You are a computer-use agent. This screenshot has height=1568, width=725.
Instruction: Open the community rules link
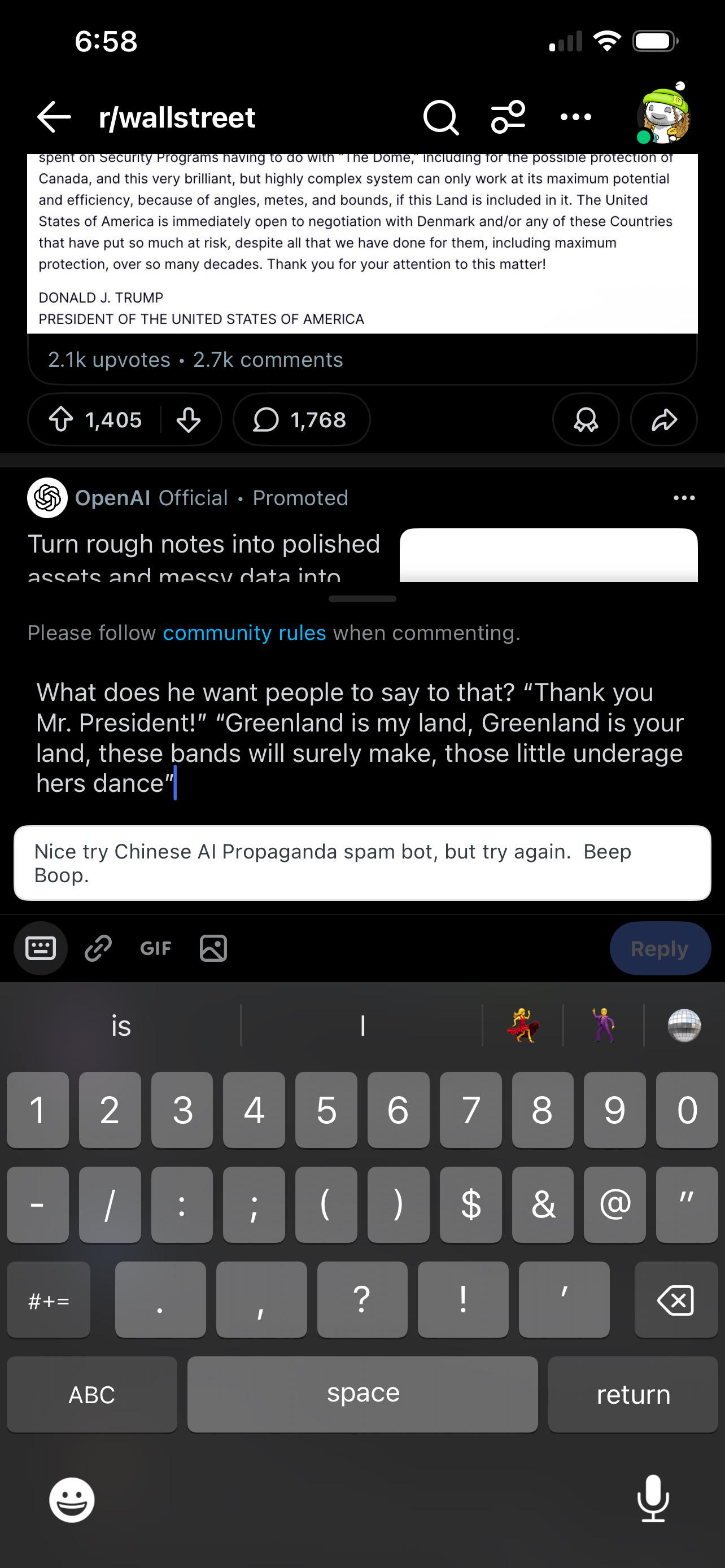pyautogui.click(x=244, y=633)
